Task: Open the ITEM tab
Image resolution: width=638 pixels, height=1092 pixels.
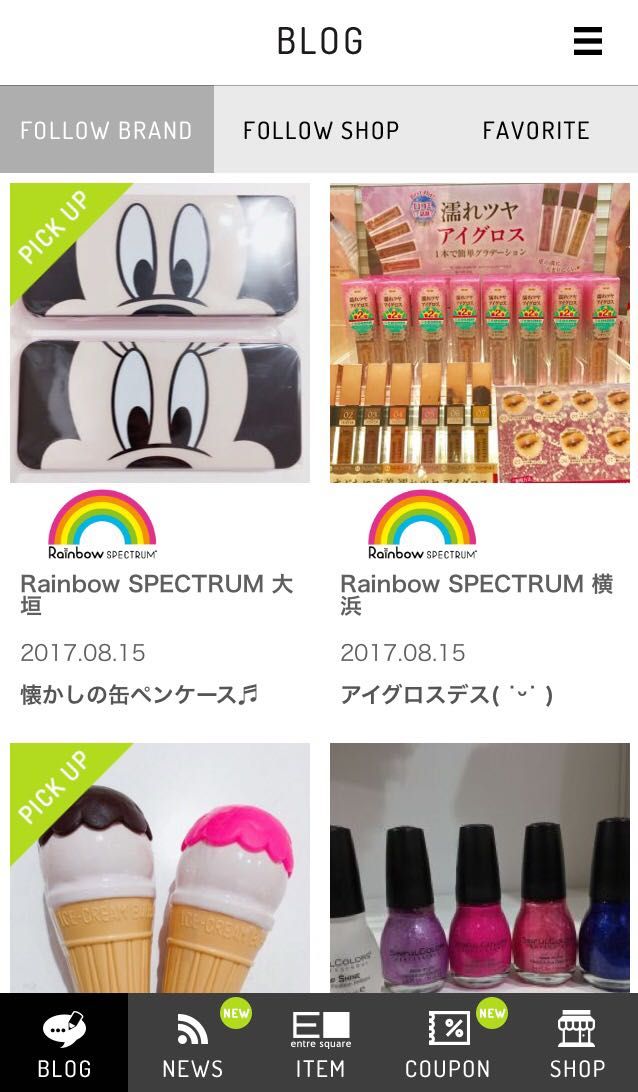Action: tap(320, 1043)
